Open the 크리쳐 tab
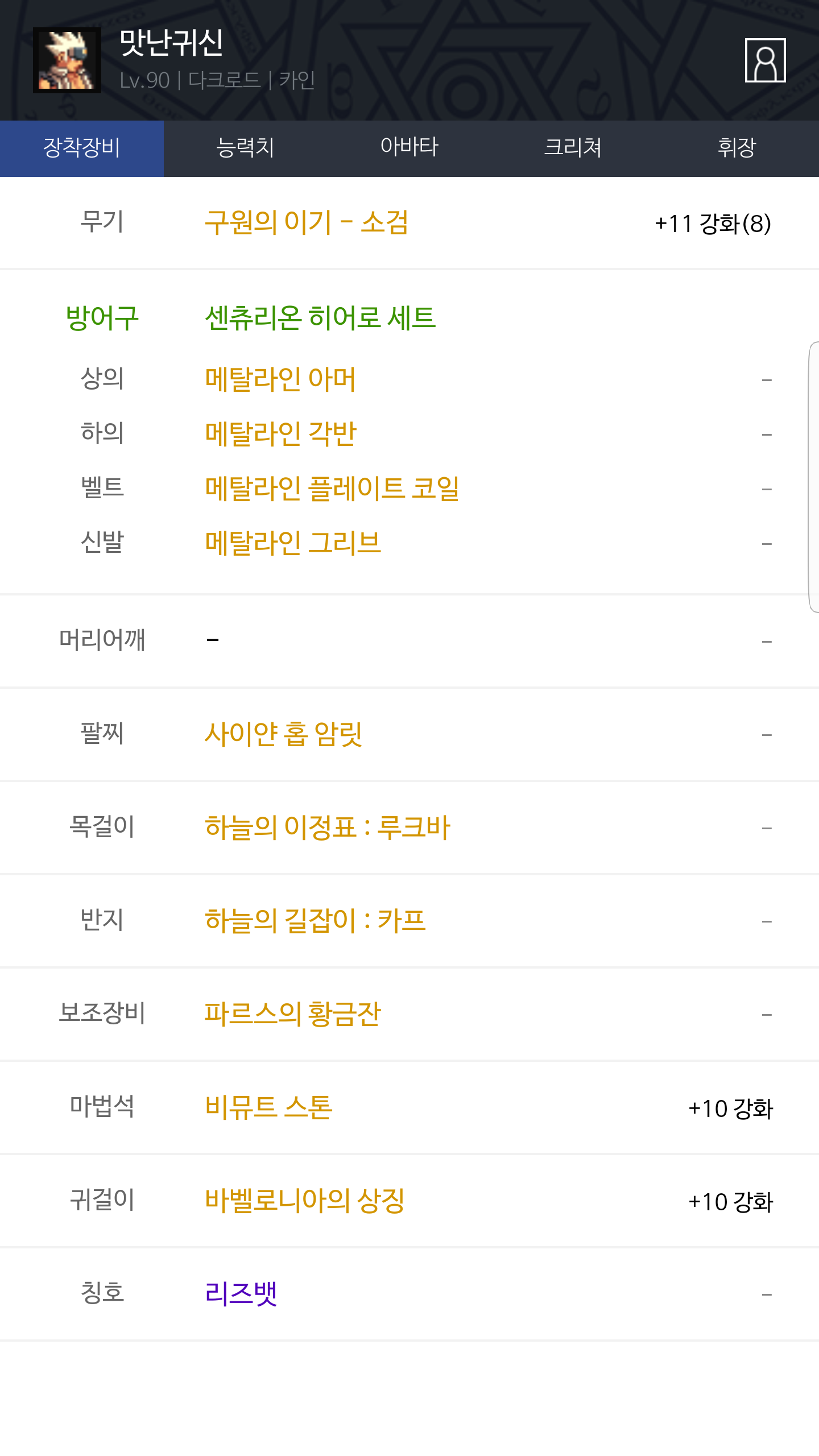This screenshot has width=819, height=1456. click(573, 148)
